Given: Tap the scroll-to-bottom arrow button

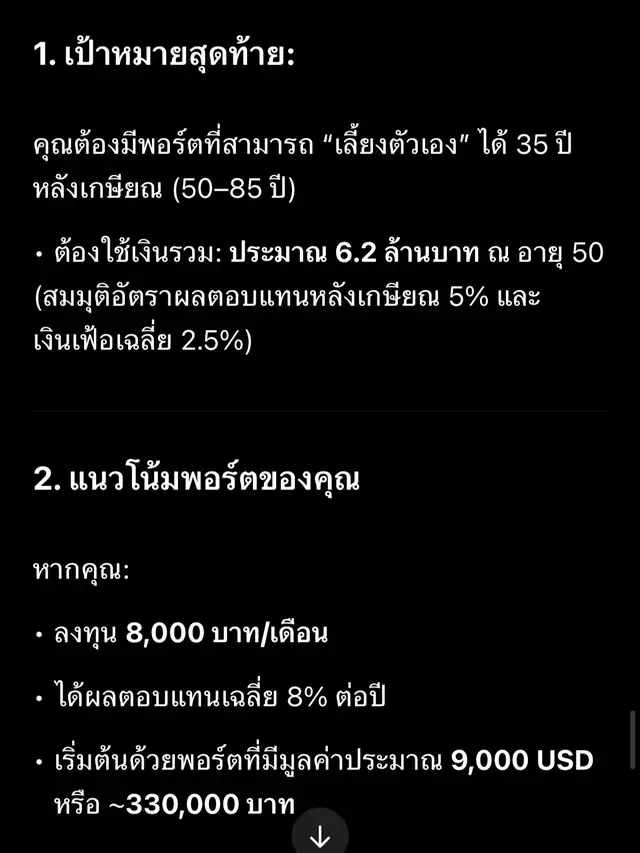Looking at the screenshot, I should 320,835.
